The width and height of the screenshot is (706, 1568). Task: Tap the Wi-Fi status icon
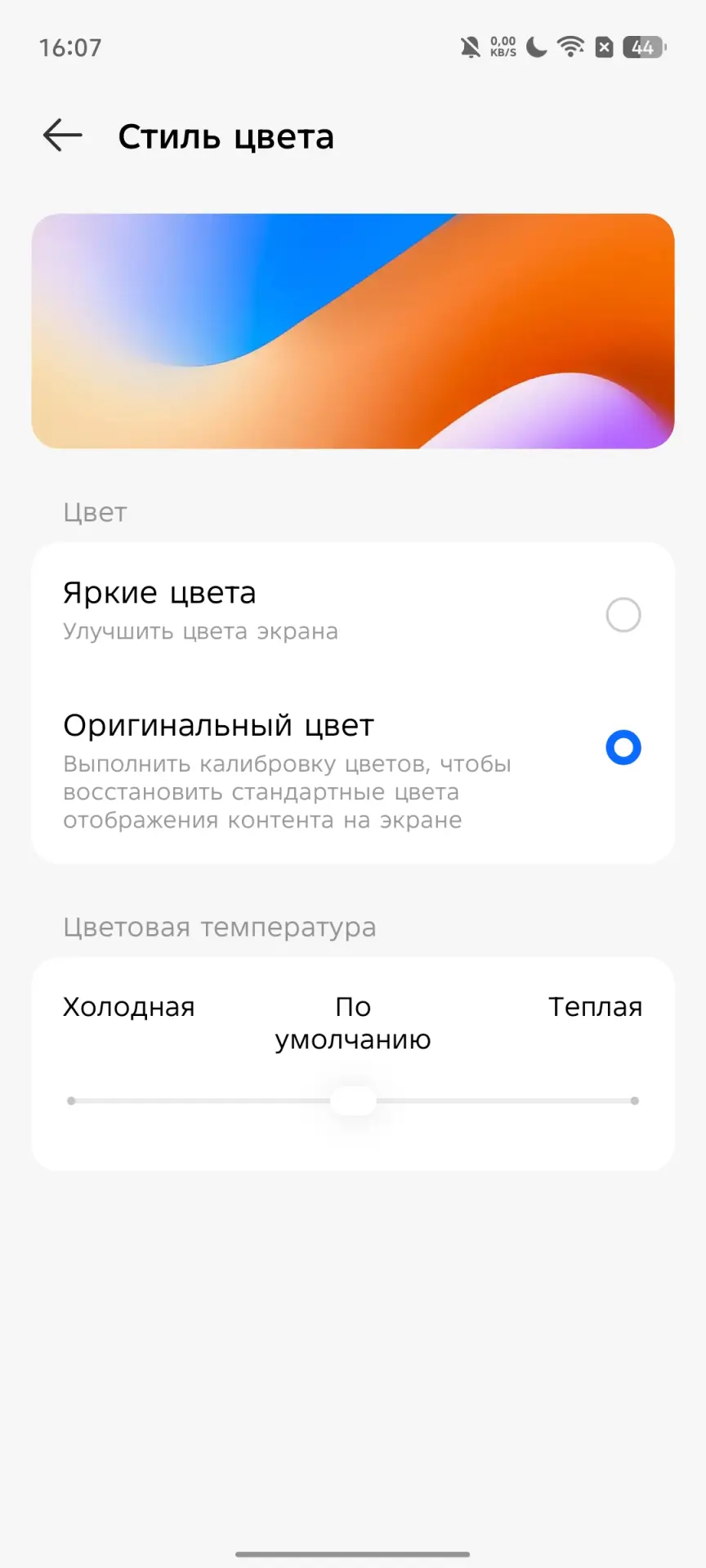(570, 47)
